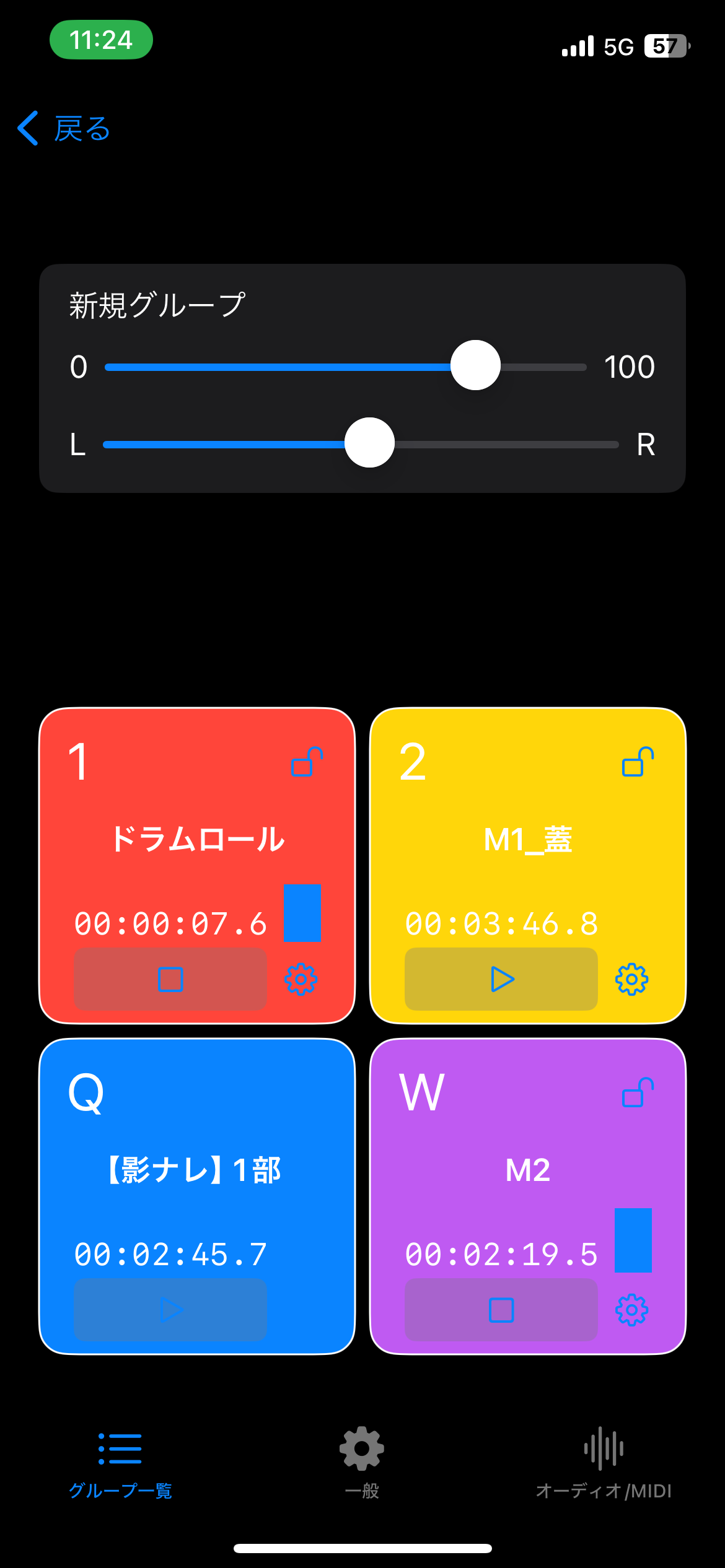Play the M1_蓋 track
This screenshot has height=1568, width=725.
point(501,979)
